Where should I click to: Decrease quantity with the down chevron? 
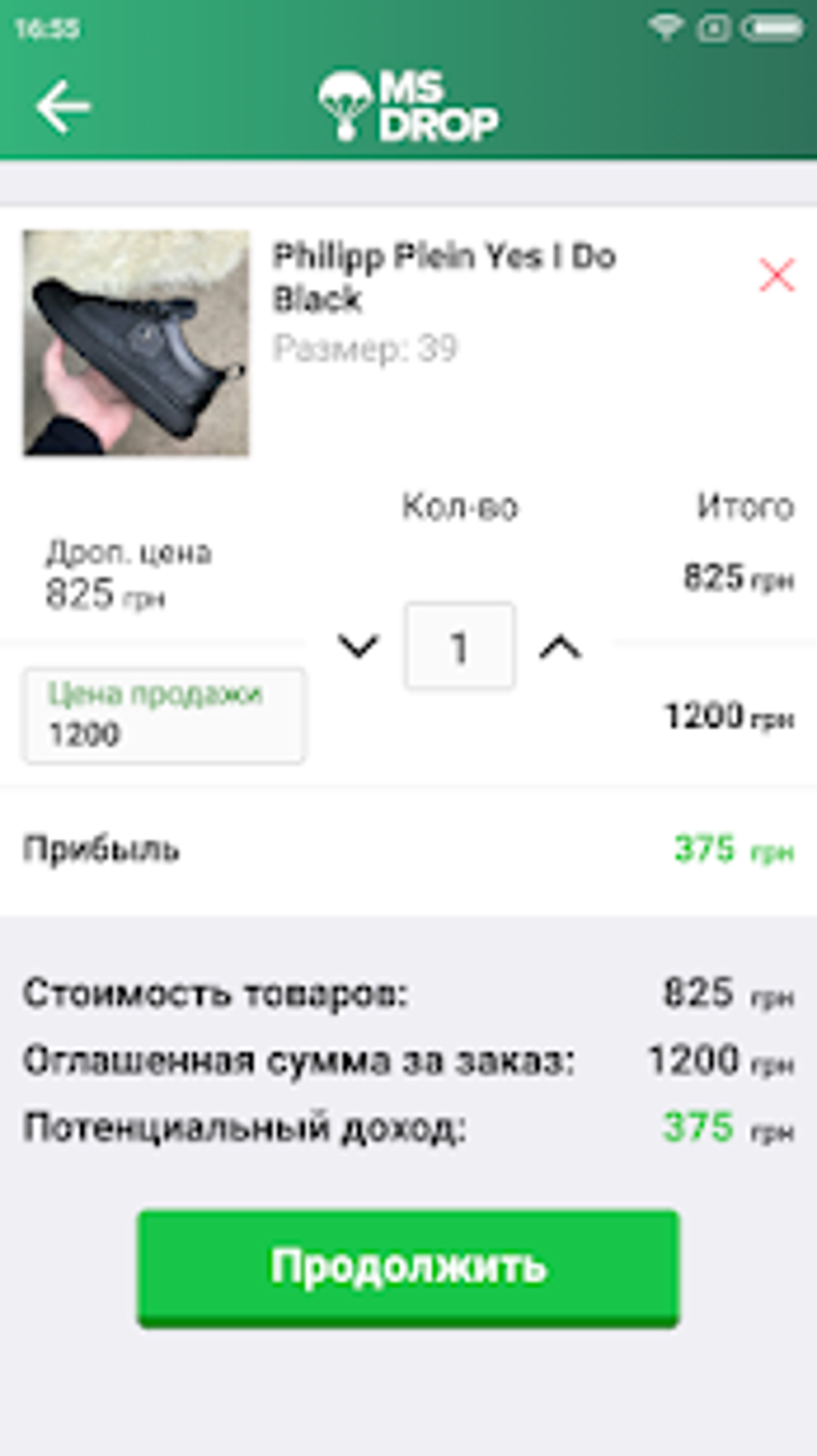coord(357,646)
